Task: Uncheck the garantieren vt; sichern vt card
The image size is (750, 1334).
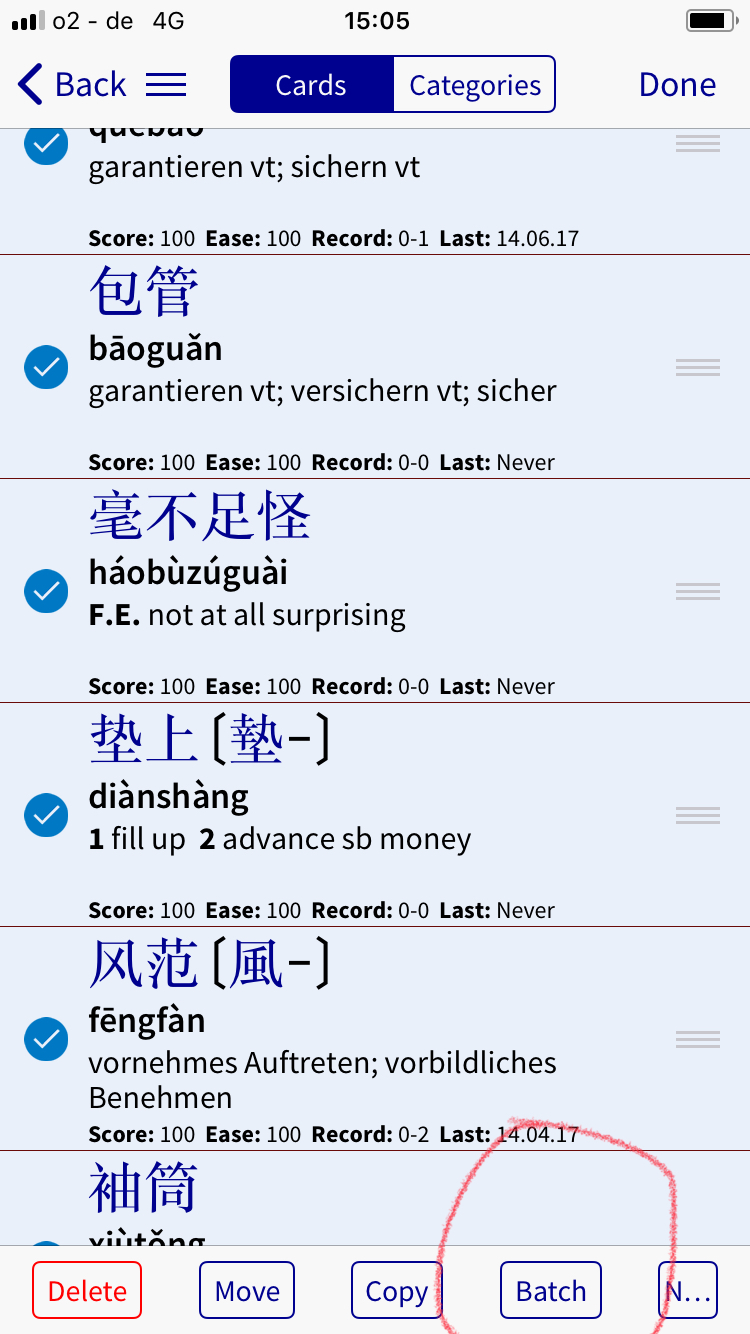Action: click(46, 145)
